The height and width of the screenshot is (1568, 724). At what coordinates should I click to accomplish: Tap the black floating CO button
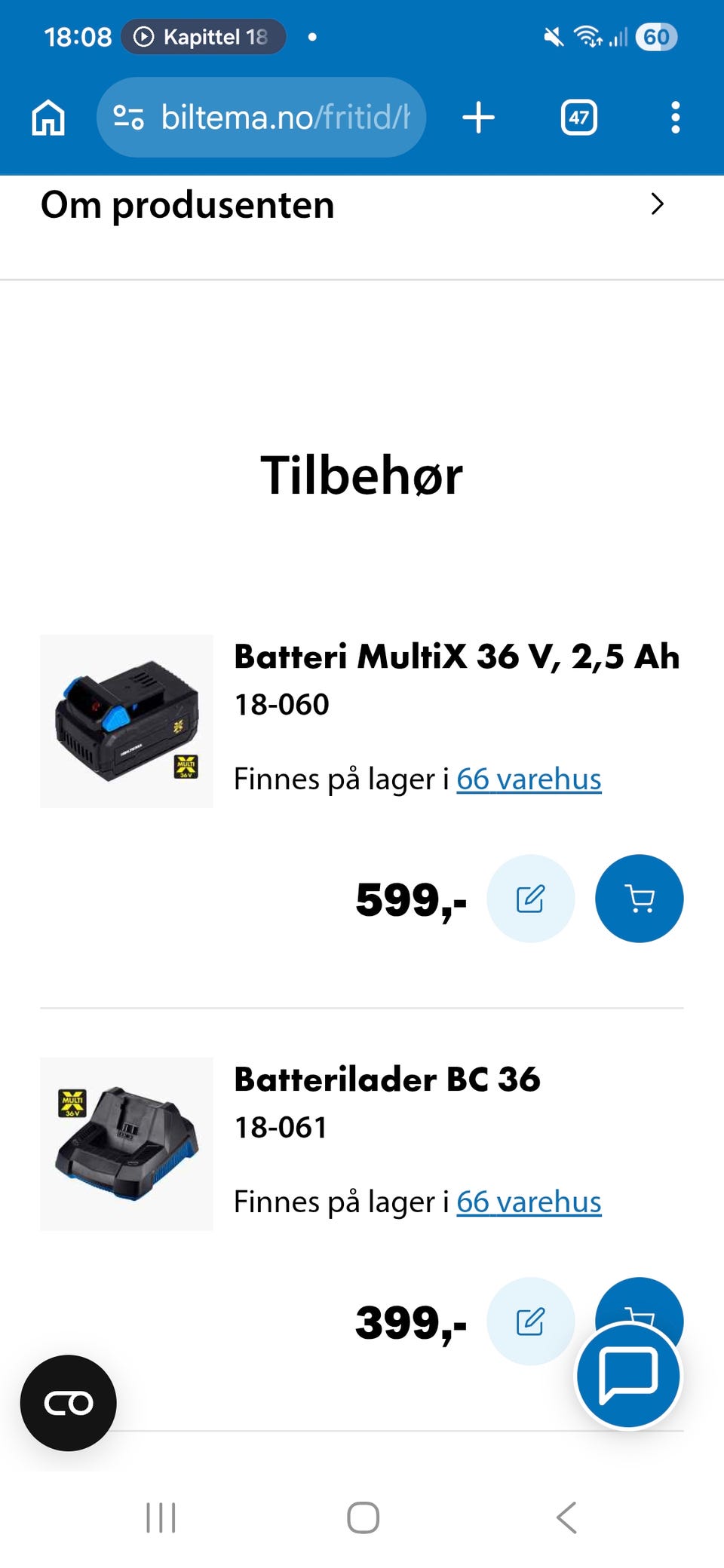[69, 1403]
